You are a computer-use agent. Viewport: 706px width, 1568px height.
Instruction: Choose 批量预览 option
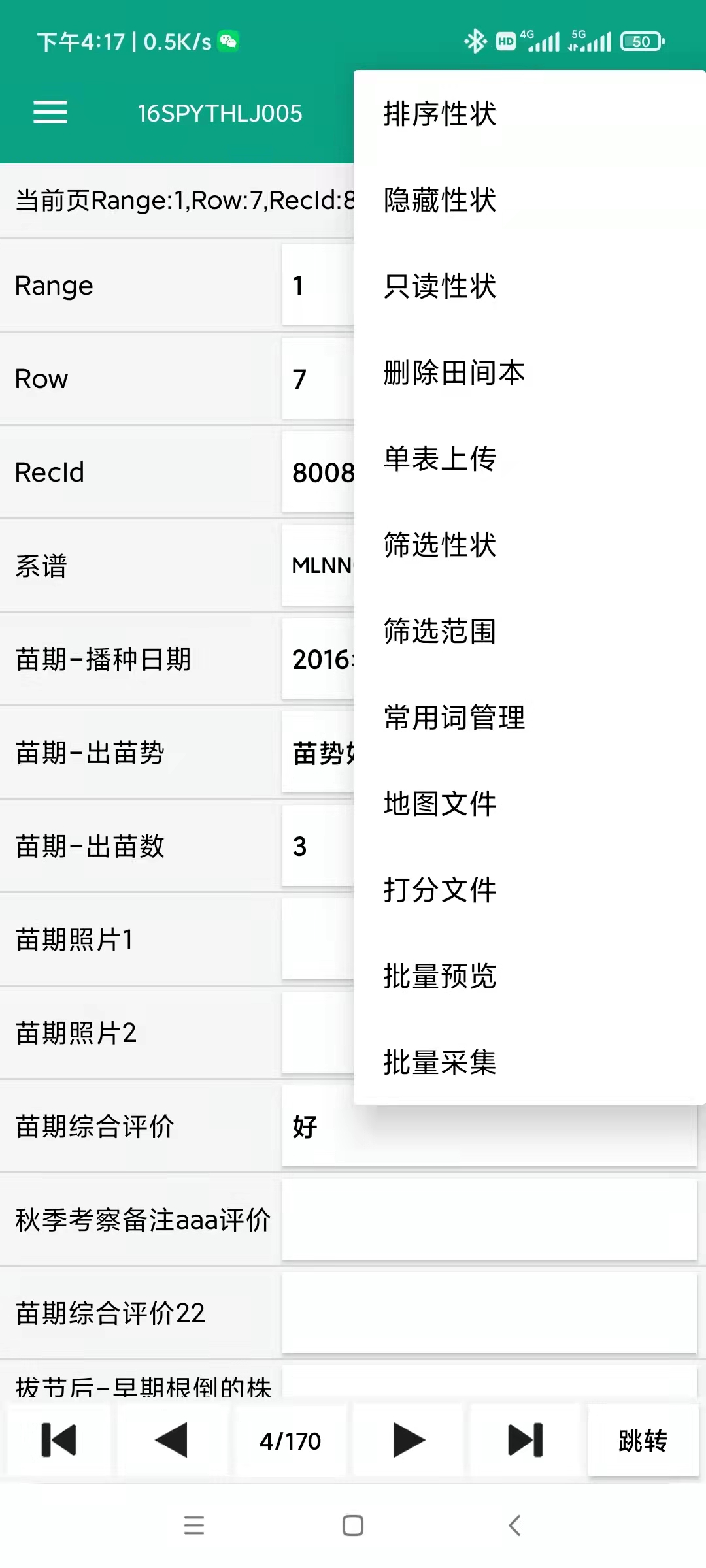529,976
